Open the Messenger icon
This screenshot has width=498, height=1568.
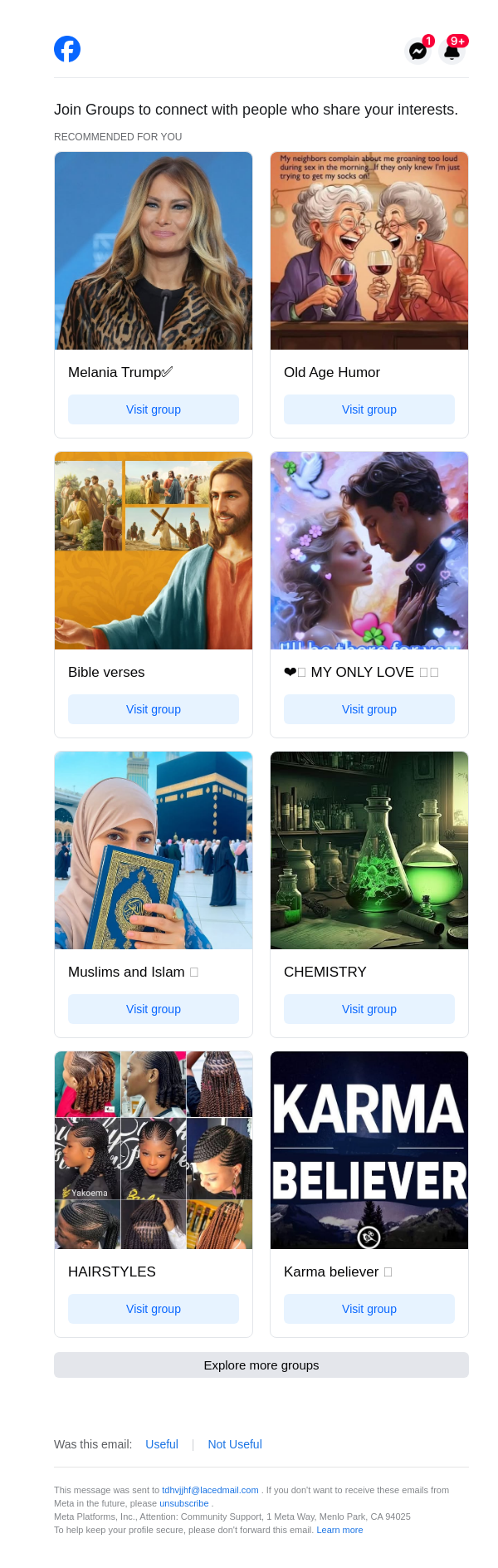coord(418,51)
